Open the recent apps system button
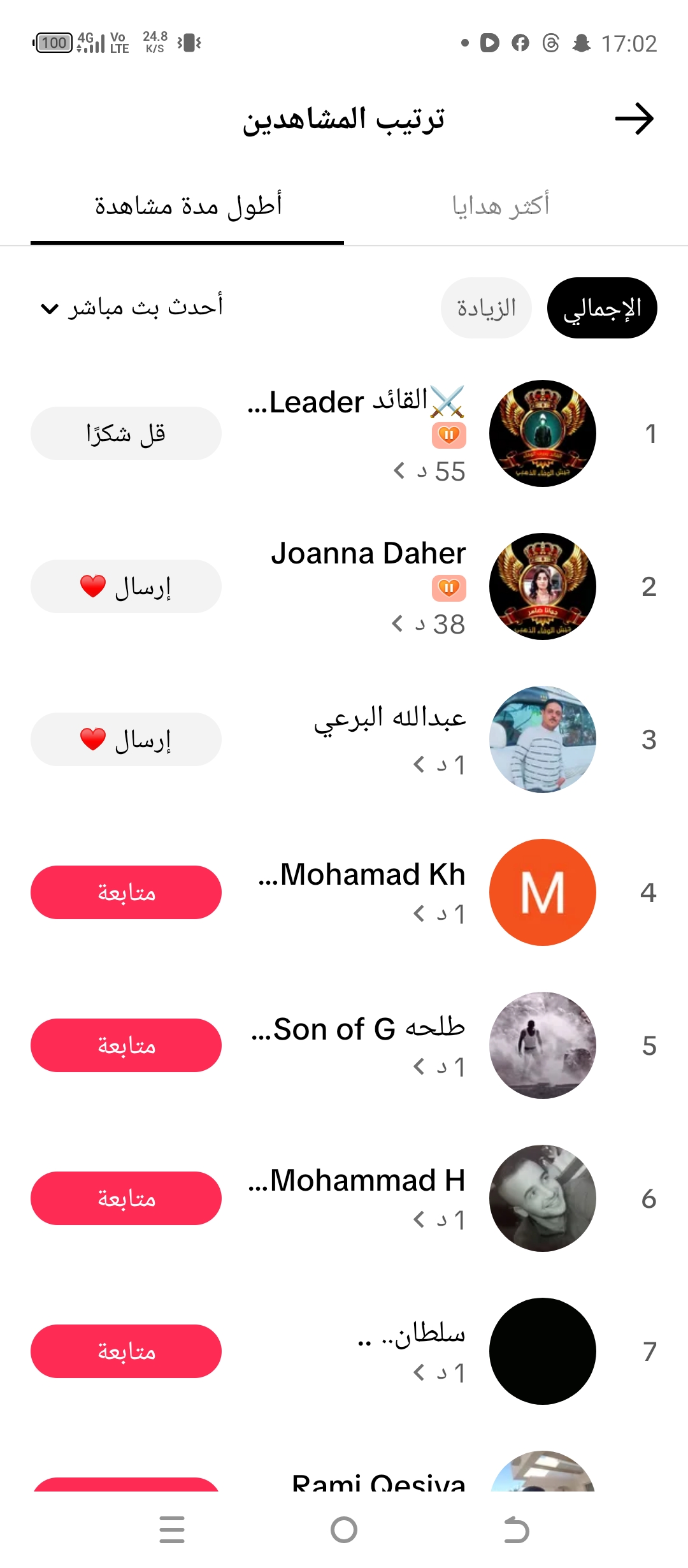The image size is (688, 1568). click(x=172, y=1530)
